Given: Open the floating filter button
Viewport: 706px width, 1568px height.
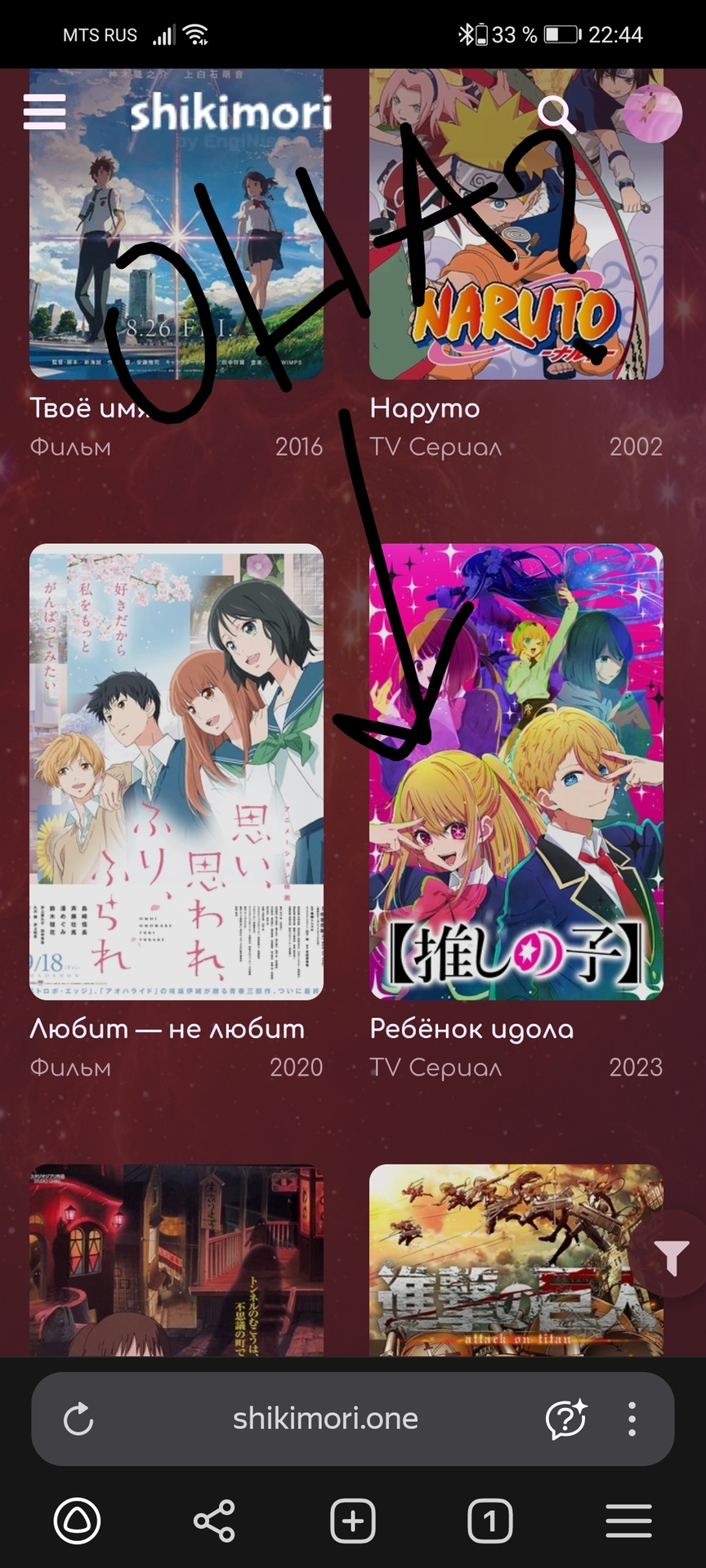Looking at the screenshot, I should point(671,1256).
